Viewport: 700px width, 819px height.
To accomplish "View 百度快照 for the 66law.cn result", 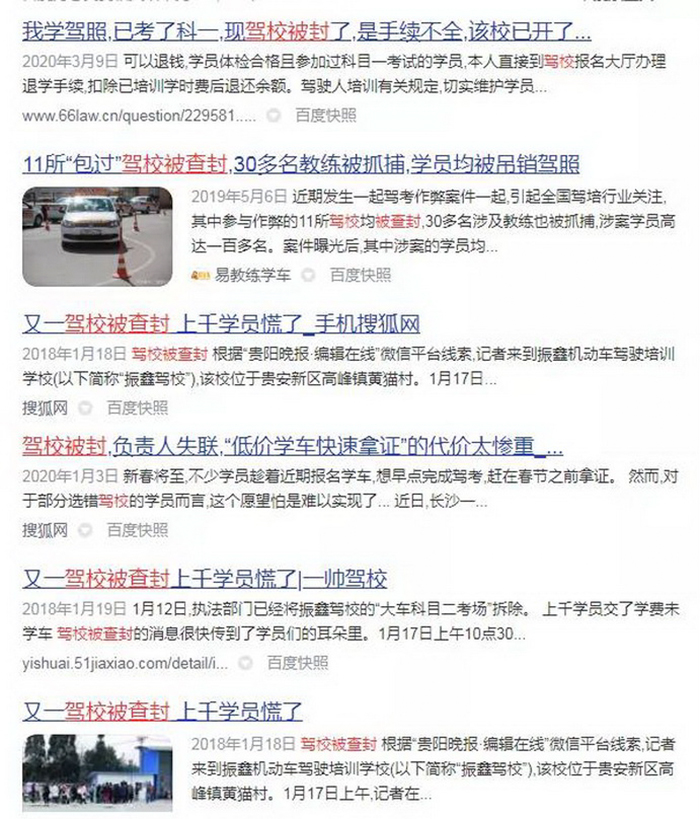I will click(x=325, y=115).
